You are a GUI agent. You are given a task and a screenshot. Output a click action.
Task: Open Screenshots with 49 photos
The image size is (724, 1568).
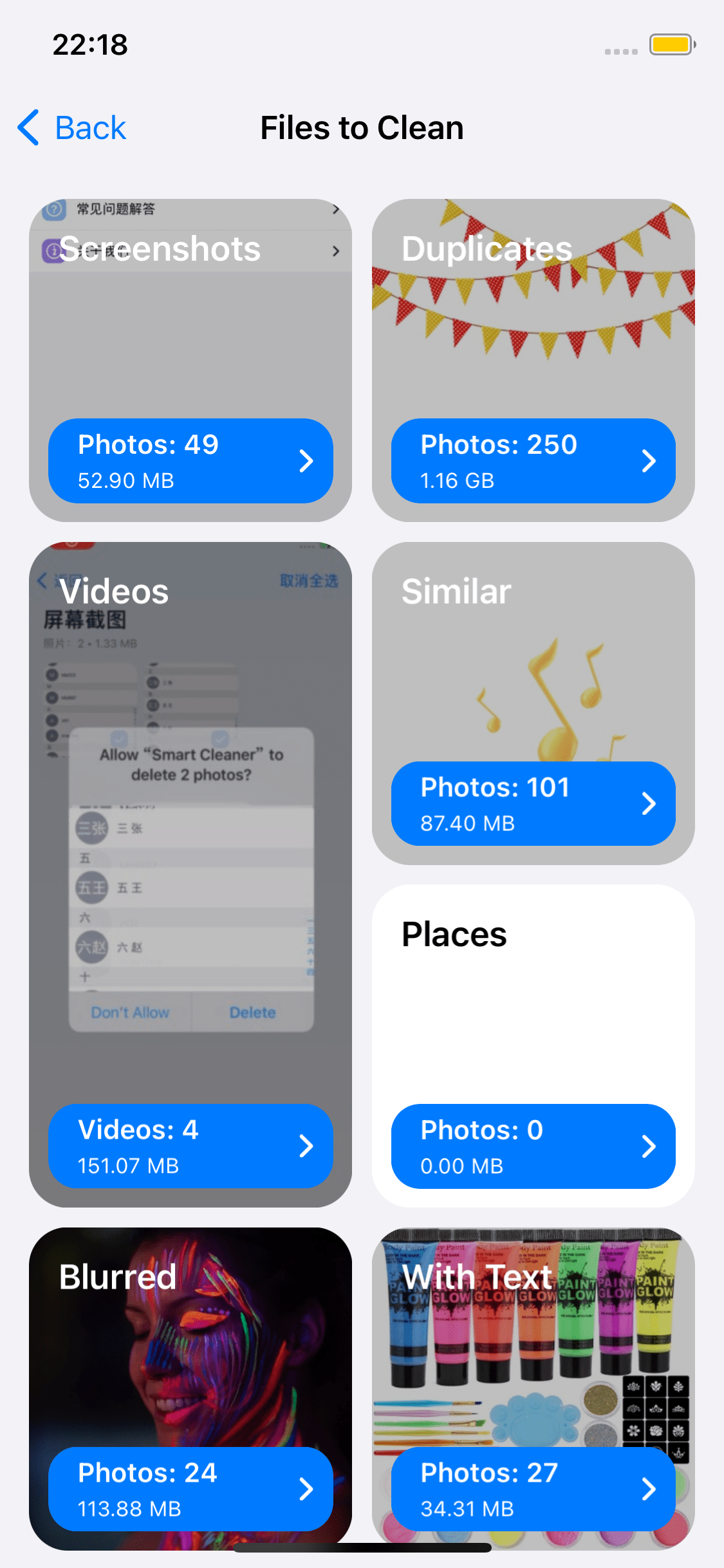(x=190, y=461)
